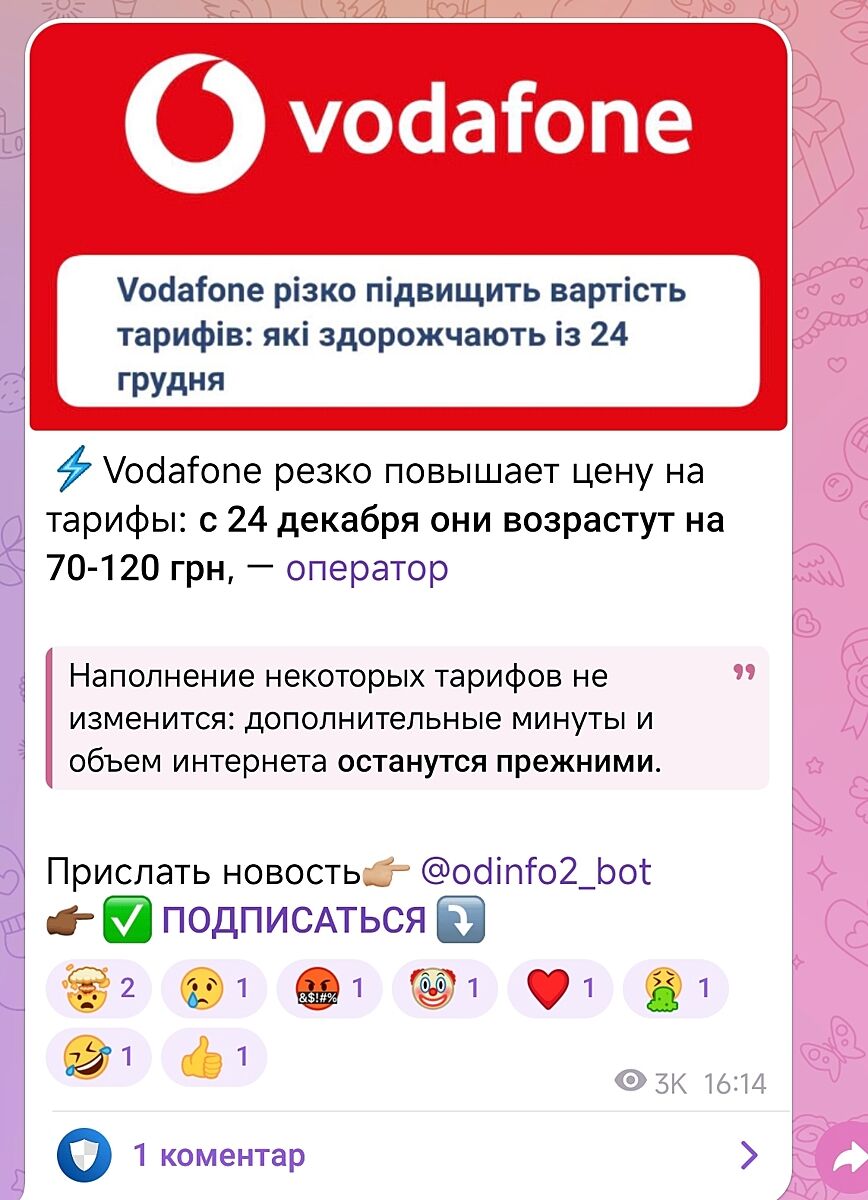Add the crying face reaction
This screenshot has height=1200, width=868.
click(x=213, y=989)
